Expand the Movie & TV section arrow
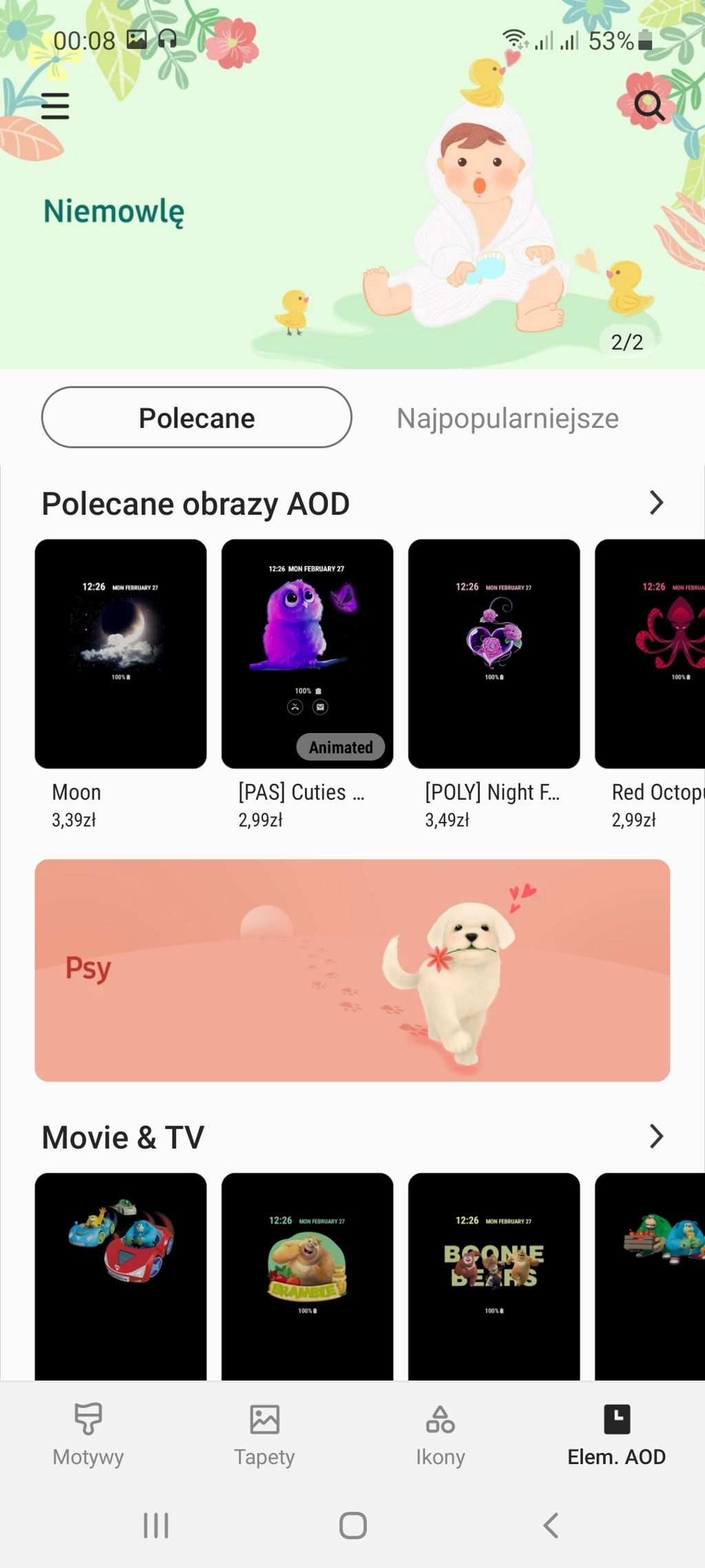This screenshot has height=1568, width=705. (656, 1137)
